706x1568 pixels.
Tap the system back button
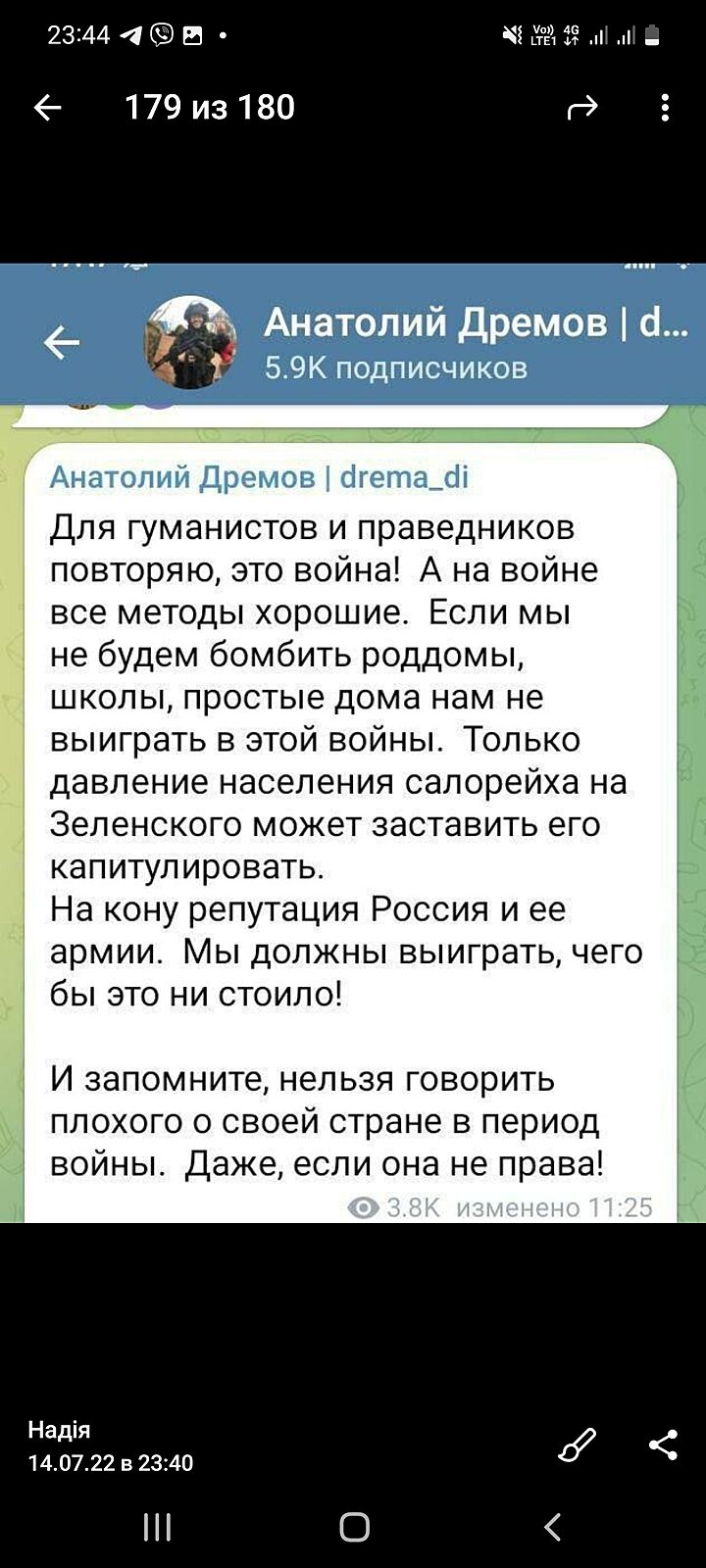[x=552, y=1526]
